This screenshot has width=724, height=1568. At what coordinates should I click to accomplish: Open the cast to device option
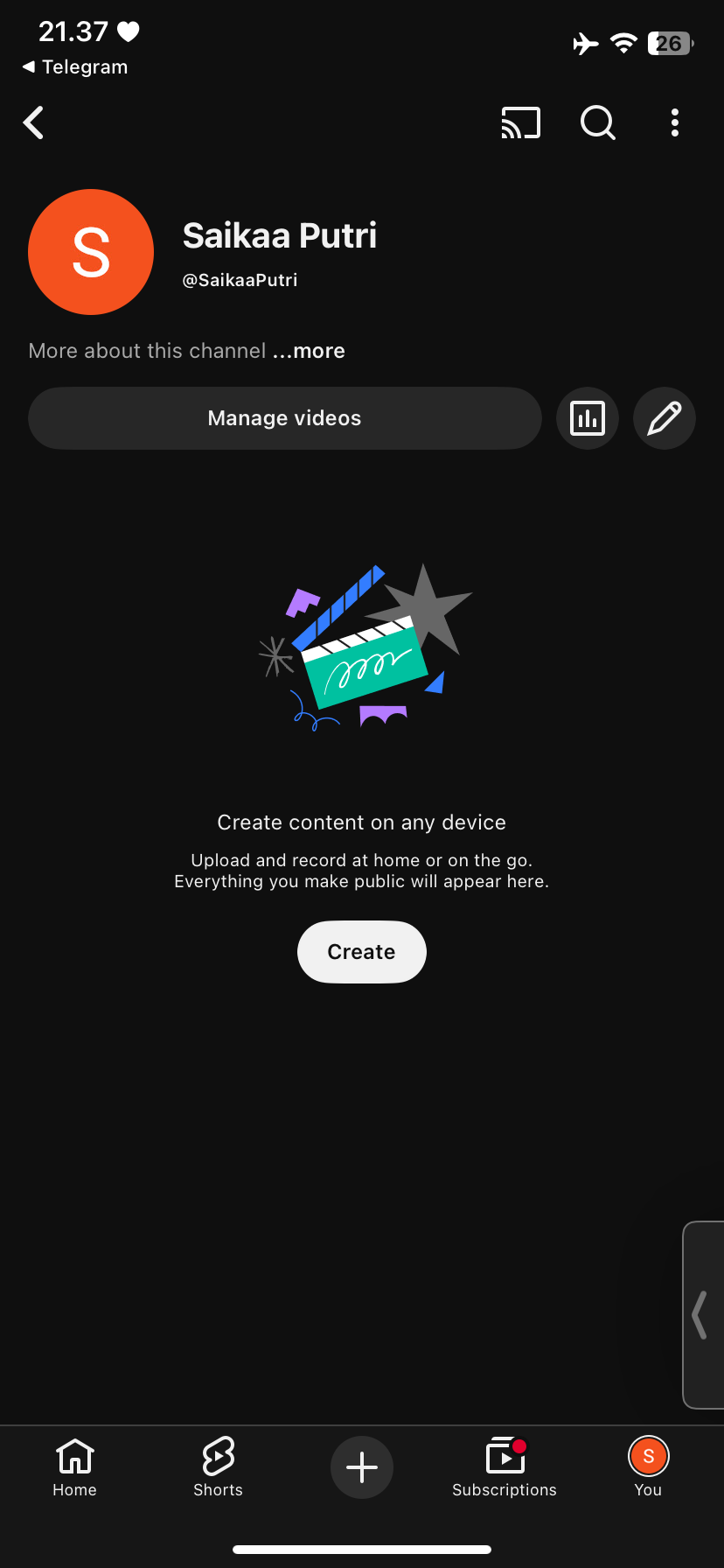click(x=520, y=123)
